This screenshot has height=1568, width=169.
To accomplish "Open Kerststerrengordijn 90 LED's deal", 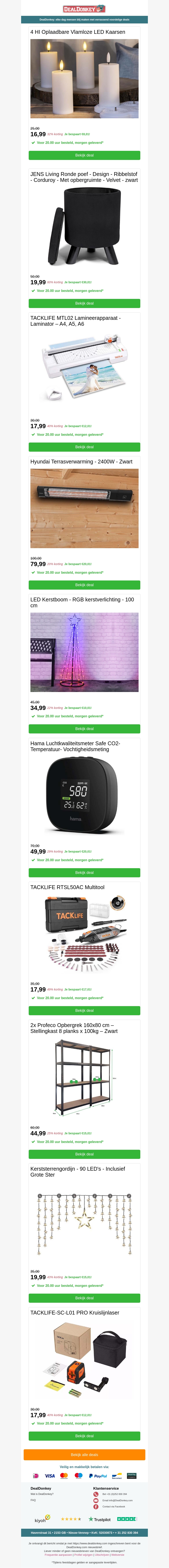I will click(x=84, y=1298).
